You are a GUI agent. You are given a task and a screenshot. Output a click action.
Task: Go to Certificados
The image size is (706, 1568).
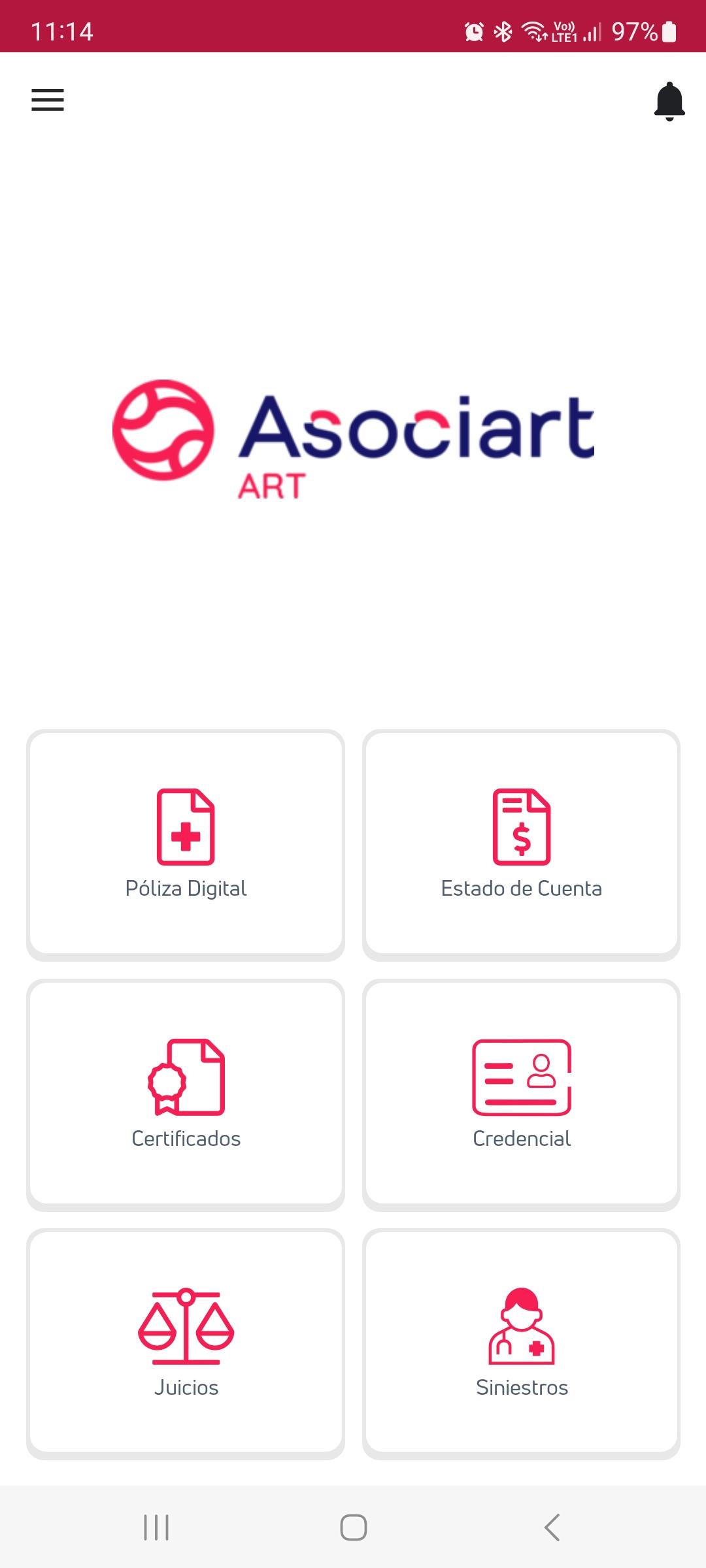pyautogui.click(x=186, y=1094)
